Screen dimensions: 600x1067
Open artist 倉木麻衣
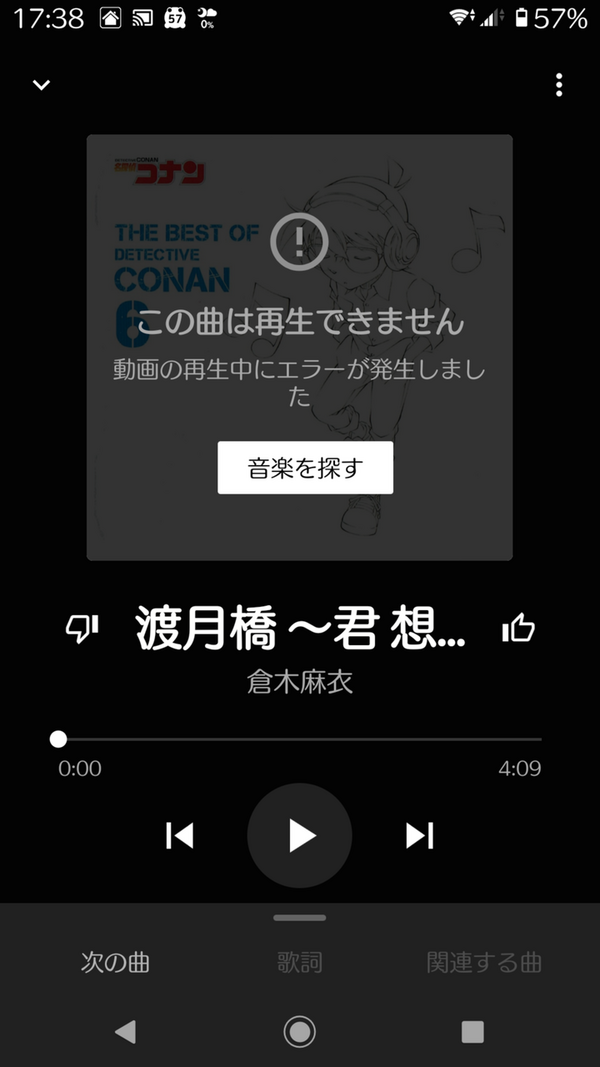pos(300,682)
